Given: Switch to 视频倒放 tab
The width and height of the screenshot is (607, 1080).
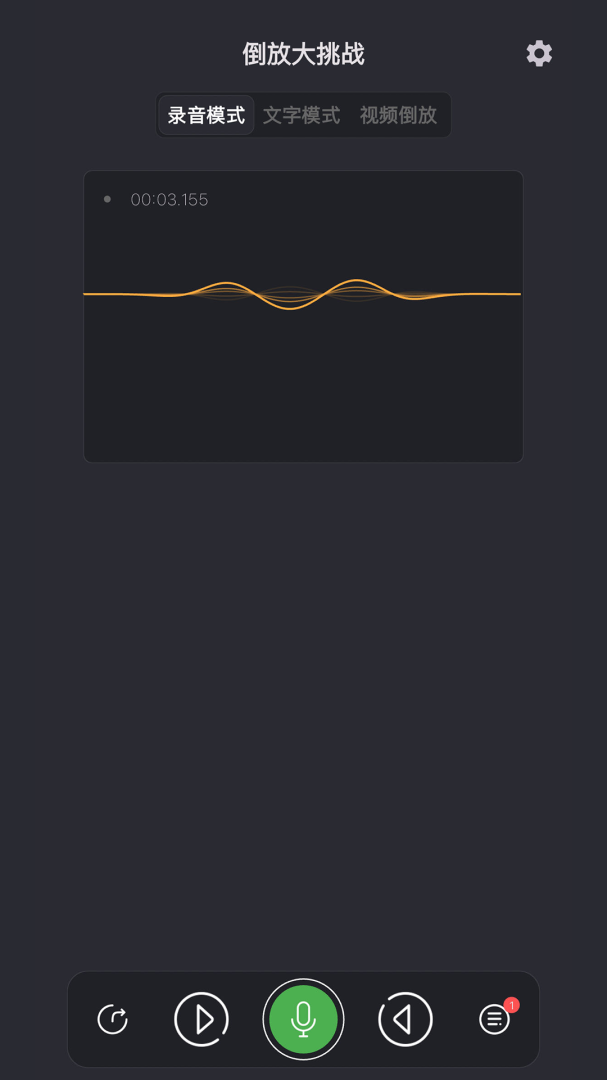Looking at the screenshot, I should (398, 115).
